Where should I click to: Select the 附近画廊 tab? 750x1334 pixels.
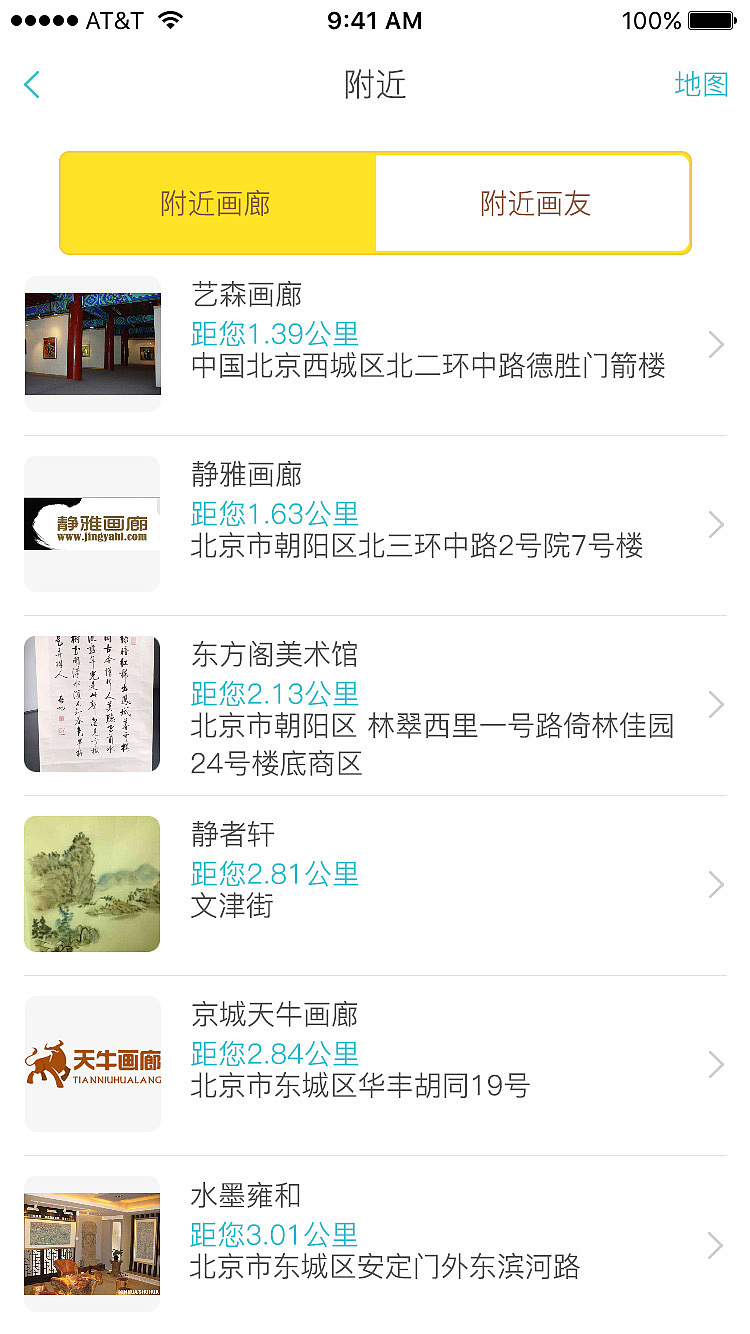pyautogui.click(x=217, y=203)
